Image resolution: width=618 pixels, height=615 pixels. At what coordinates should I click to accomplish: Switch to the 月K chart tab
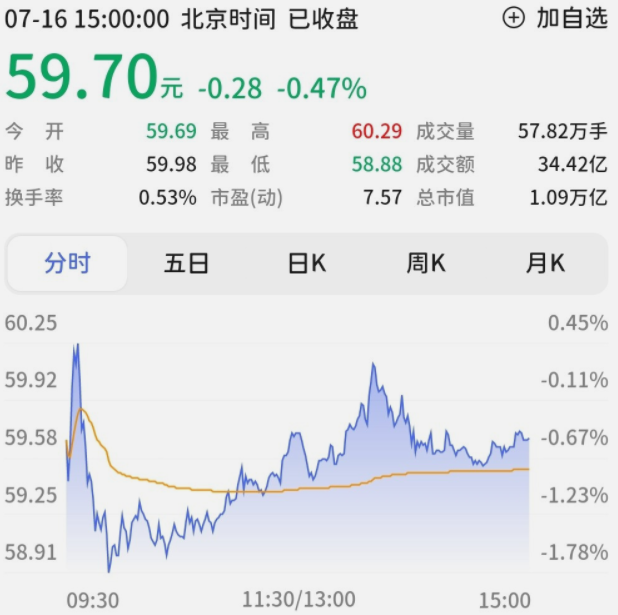546,263
